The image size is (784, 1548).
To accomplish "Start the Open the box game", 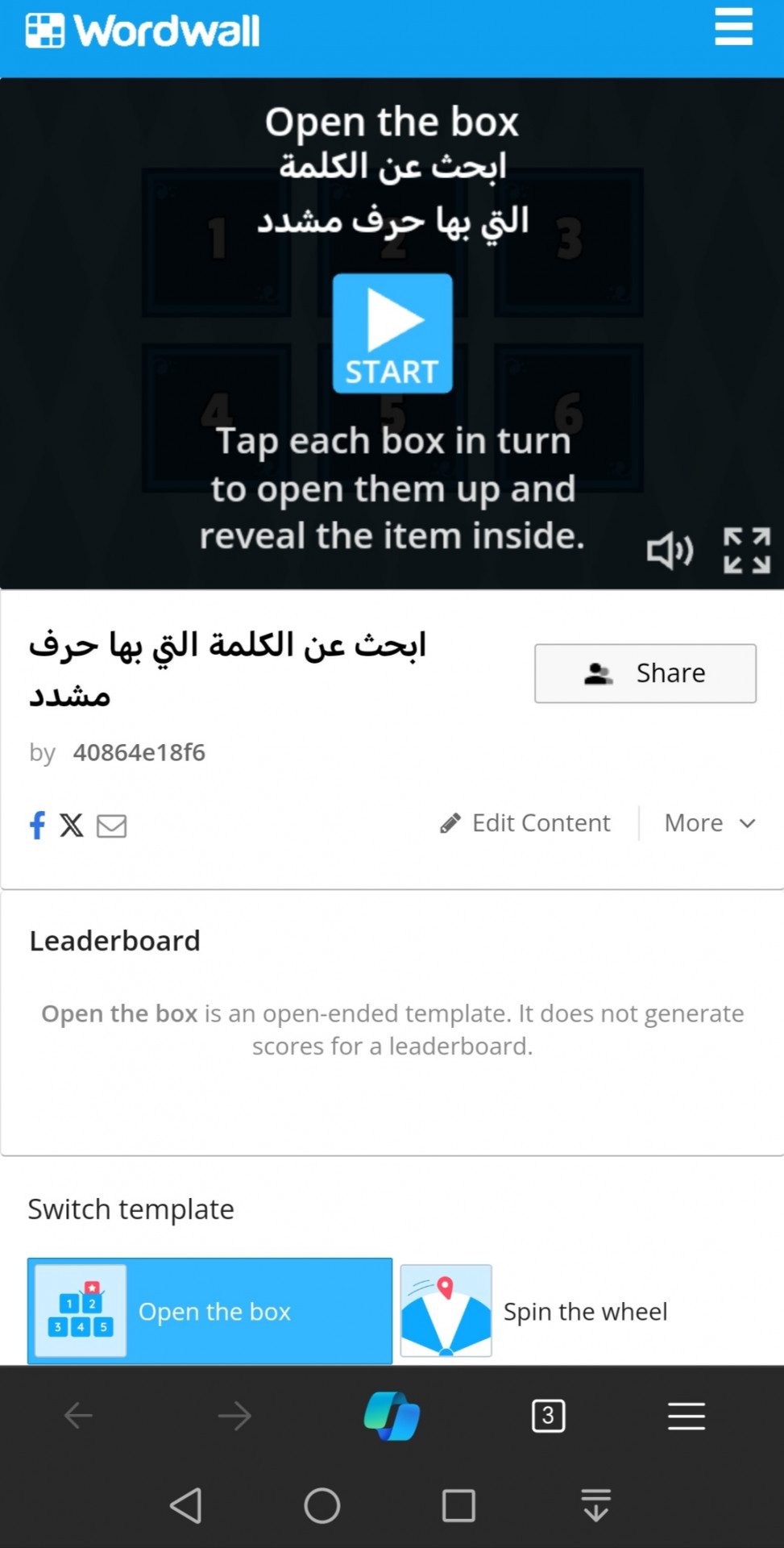I will pos(392,333).
